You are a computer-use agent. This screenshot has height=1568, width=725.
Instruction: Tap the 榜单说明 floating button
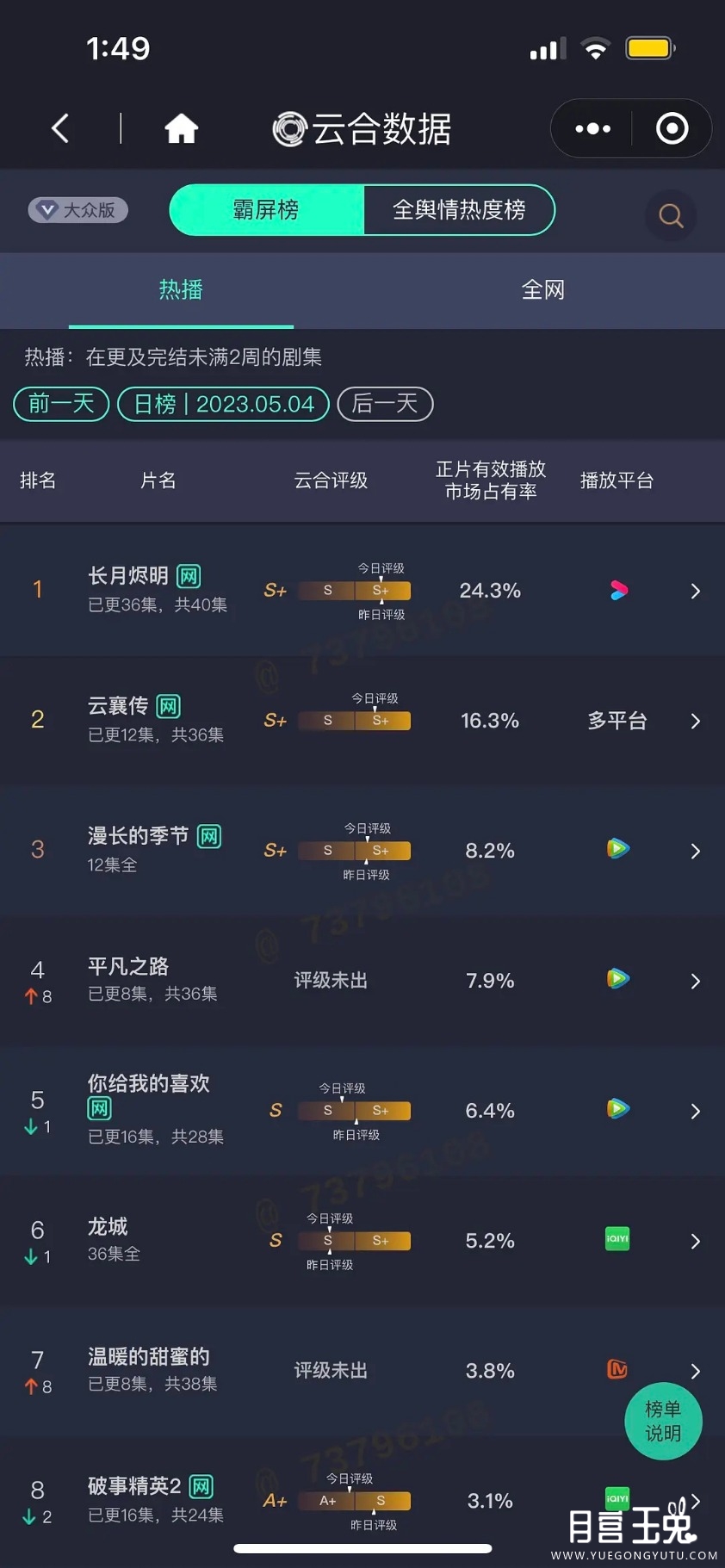tap(663, 1421)
